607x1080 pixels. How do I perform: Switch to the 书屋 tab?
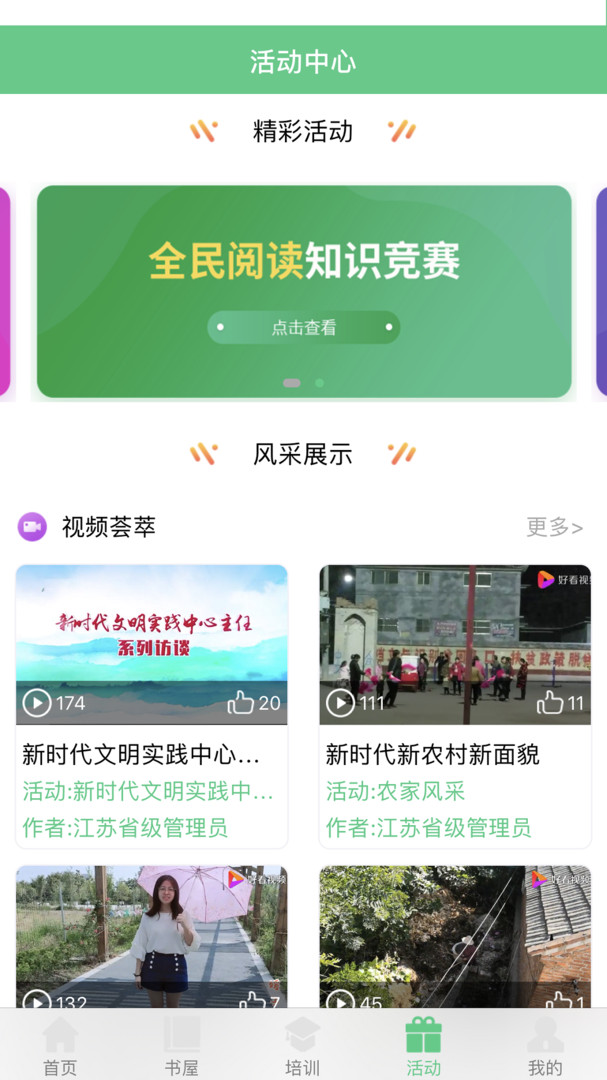click(x=182, y=1046)
